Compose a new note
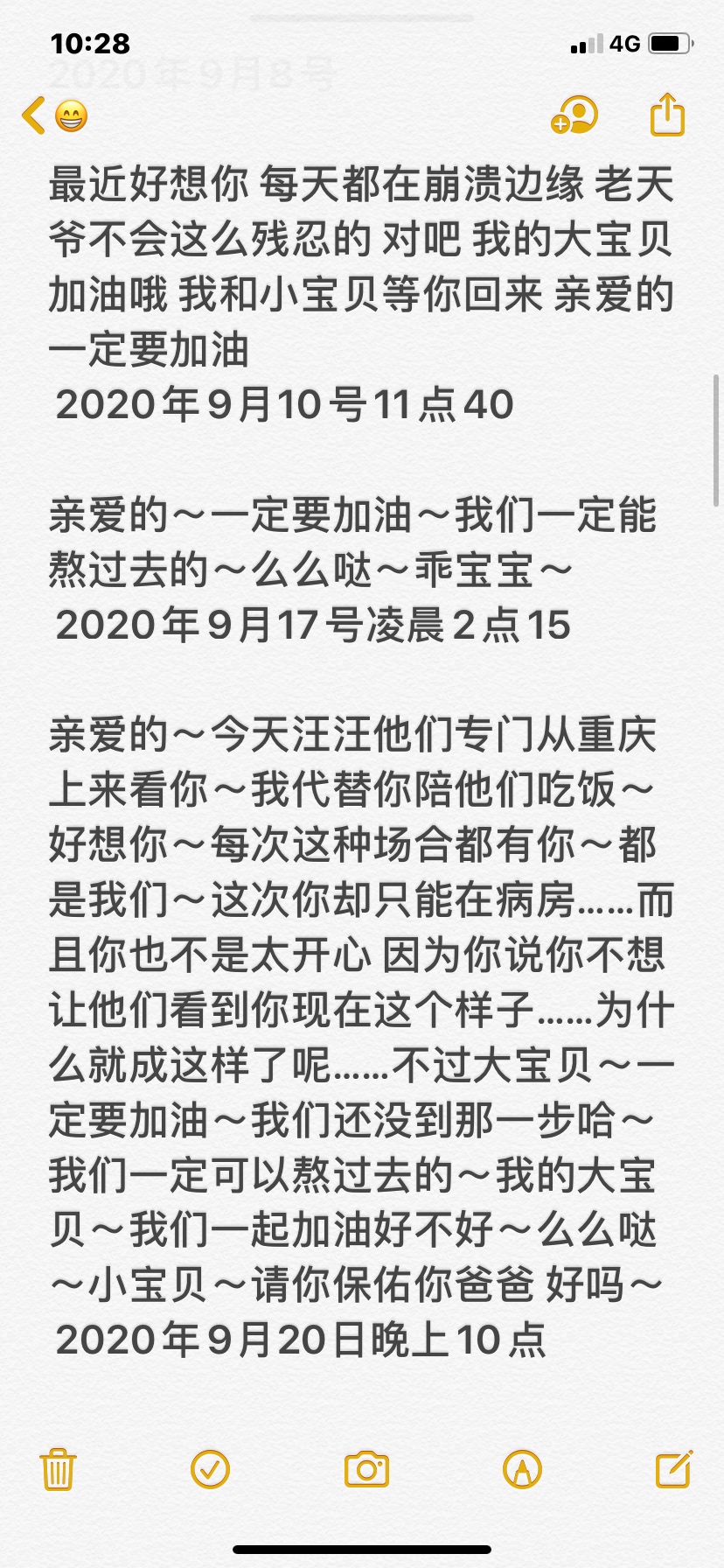This screenshot has width=724, height=1568. 674,1468
